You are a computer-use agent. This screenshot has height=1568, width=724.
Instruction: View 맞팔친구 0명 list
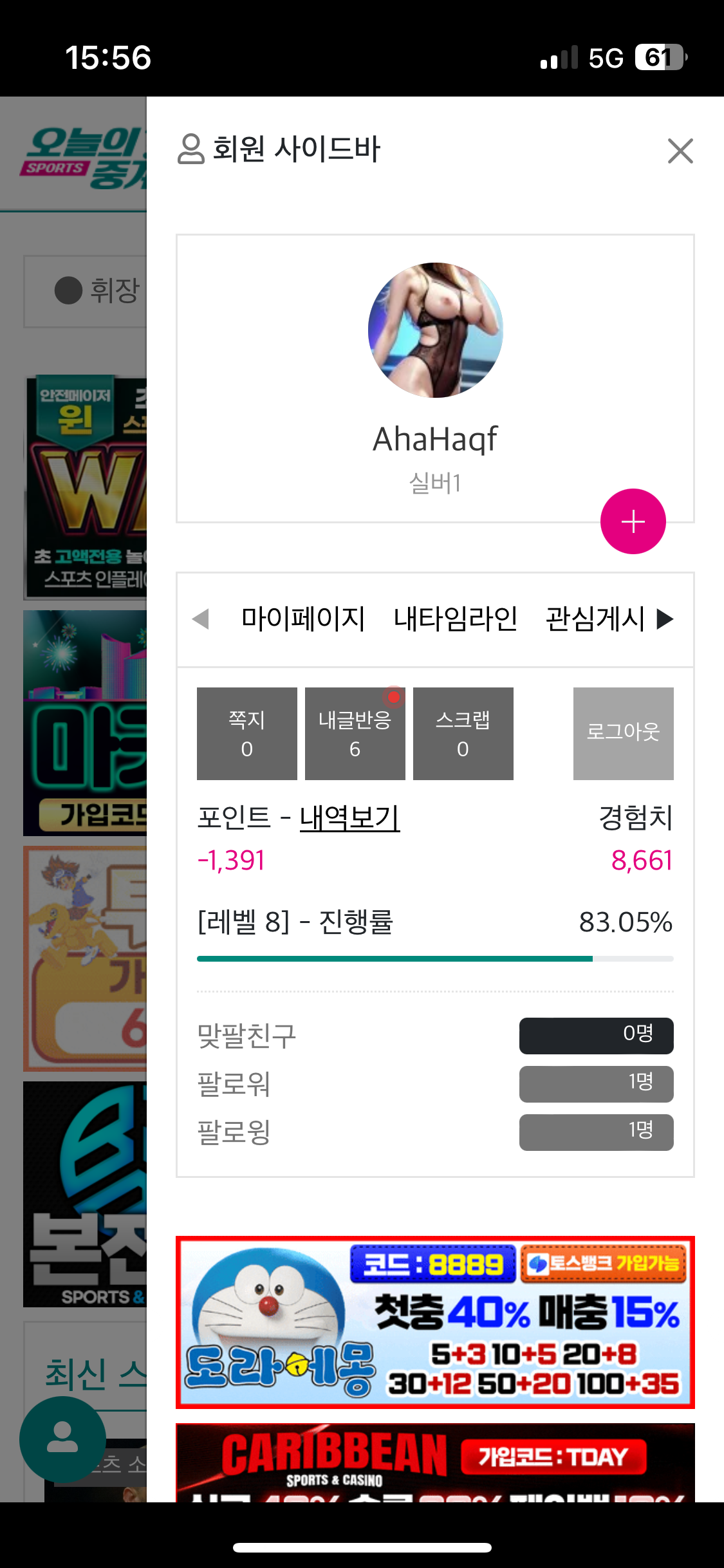tap(596, 1036)
